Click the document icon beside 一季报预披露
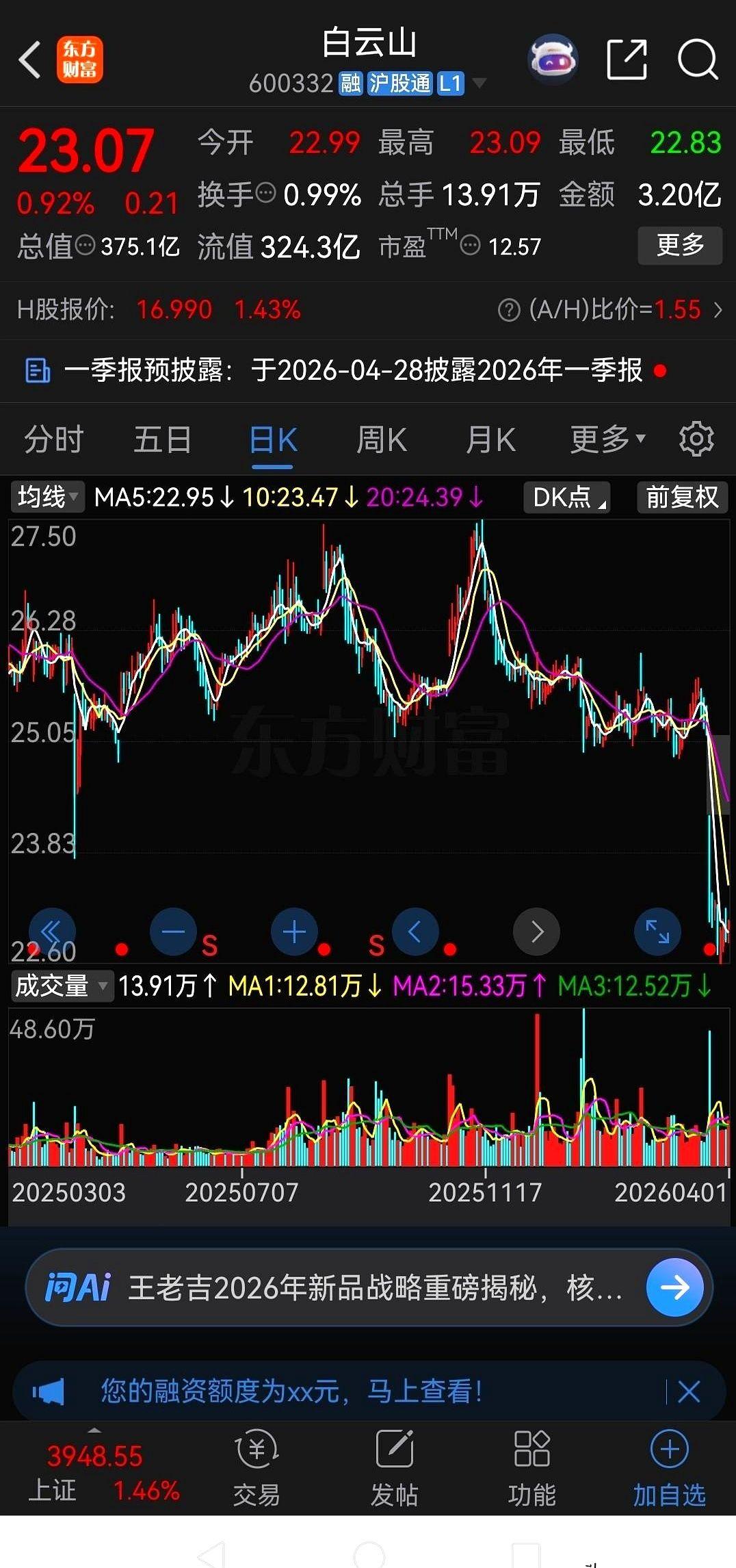Viewport: 736px width, 1568px height. click(38, 372)
